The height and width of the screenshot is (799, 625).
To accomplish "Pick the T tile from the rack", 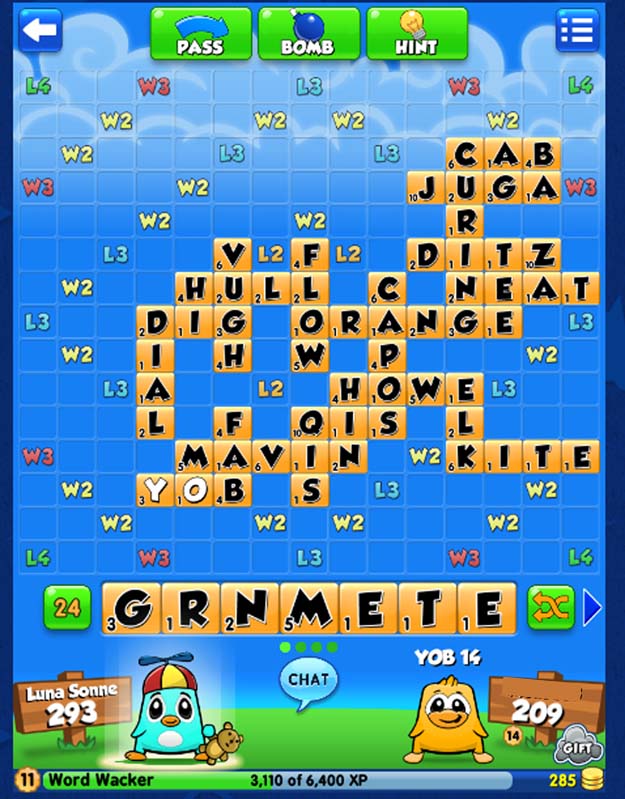I will pos(427,609).
